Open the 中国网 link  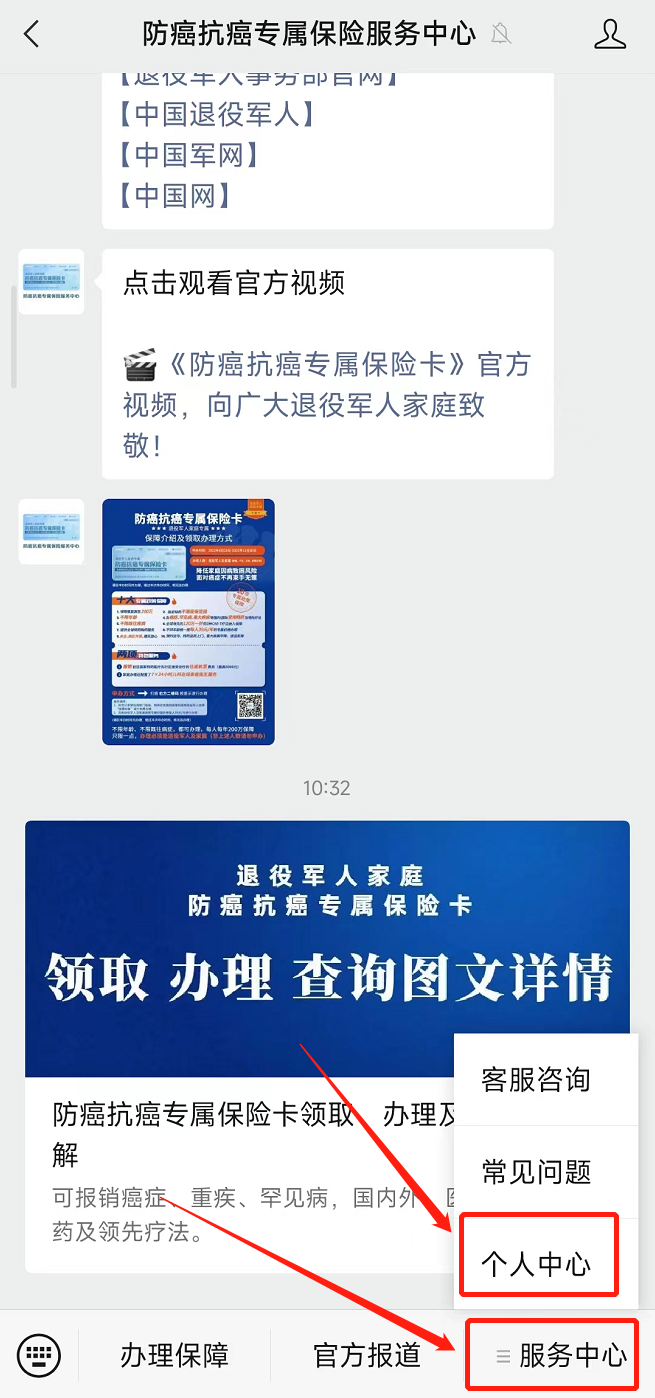pos(175,194)
